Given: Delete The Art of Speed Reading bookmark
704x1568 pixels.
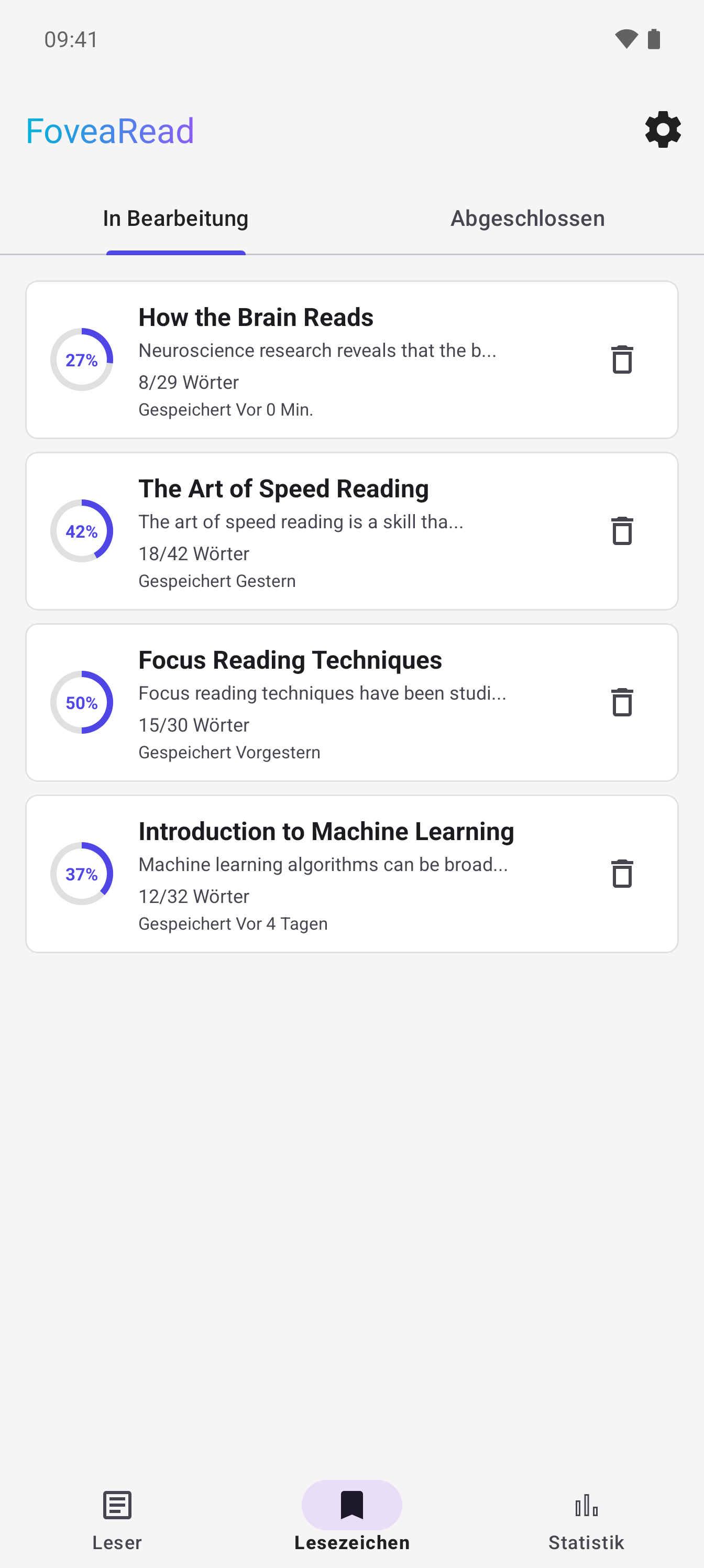Looking at the screenshot, I should pos(622,531).
